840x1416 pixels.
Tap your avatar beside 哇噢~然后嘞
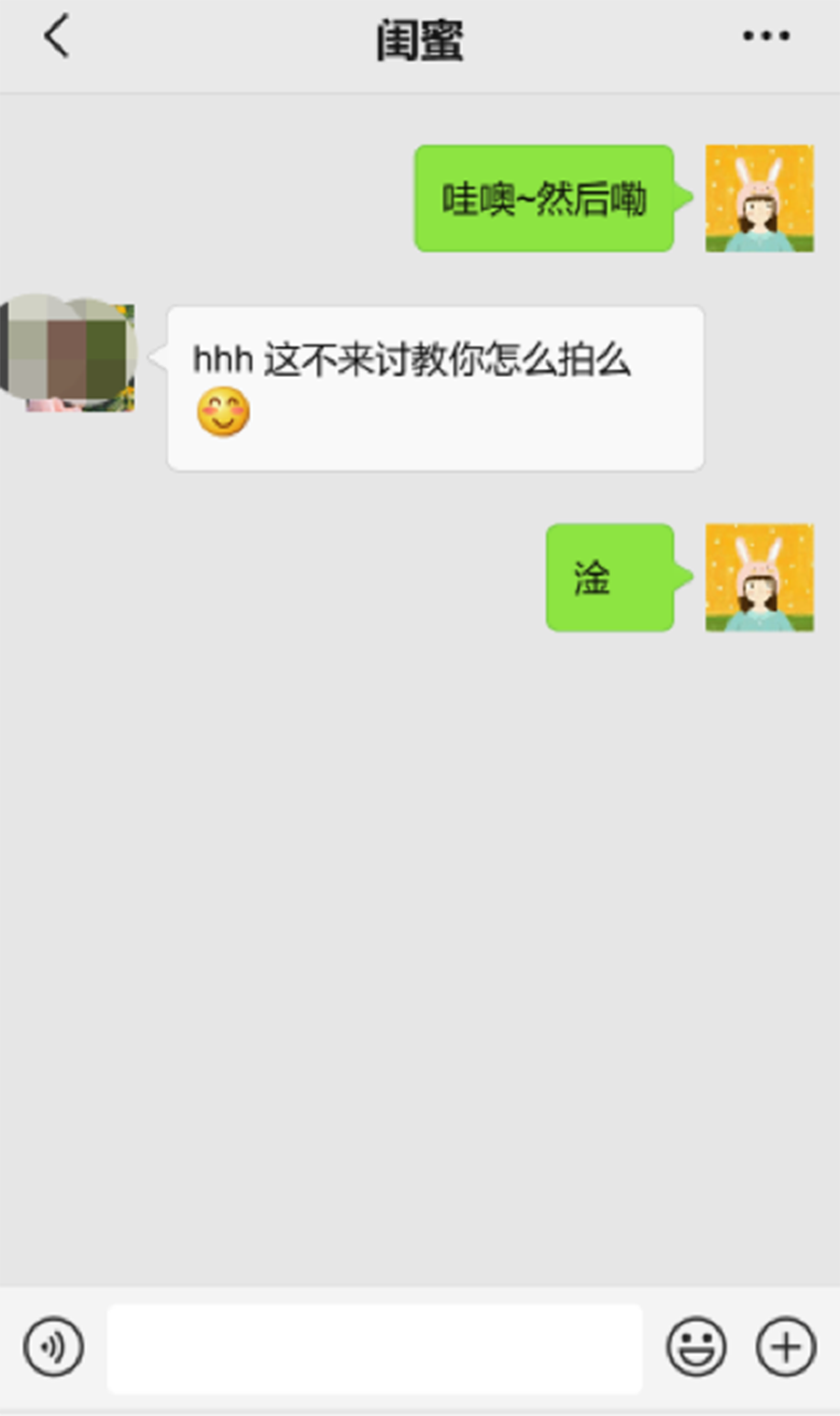click(759, 199)
